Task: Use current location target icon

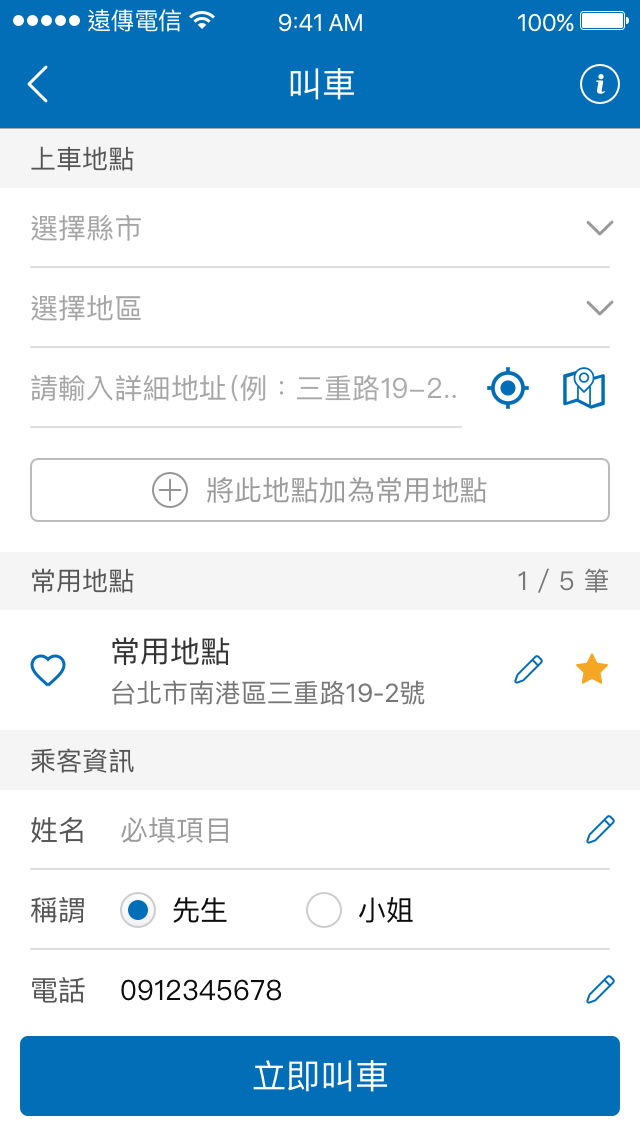Action: tap(508, 388)
